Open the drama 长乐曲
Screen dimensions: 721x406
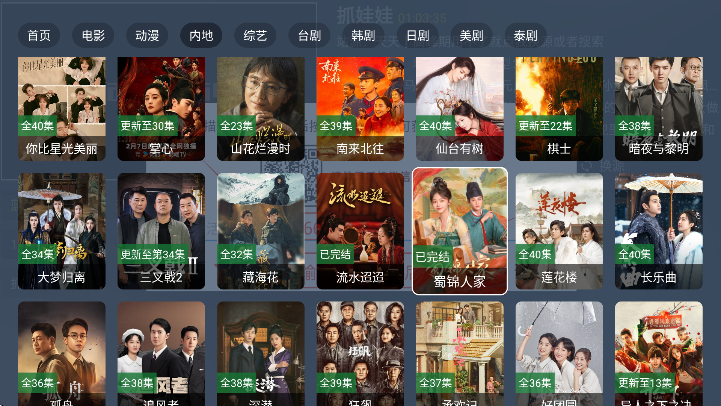[x=658, y=230]
